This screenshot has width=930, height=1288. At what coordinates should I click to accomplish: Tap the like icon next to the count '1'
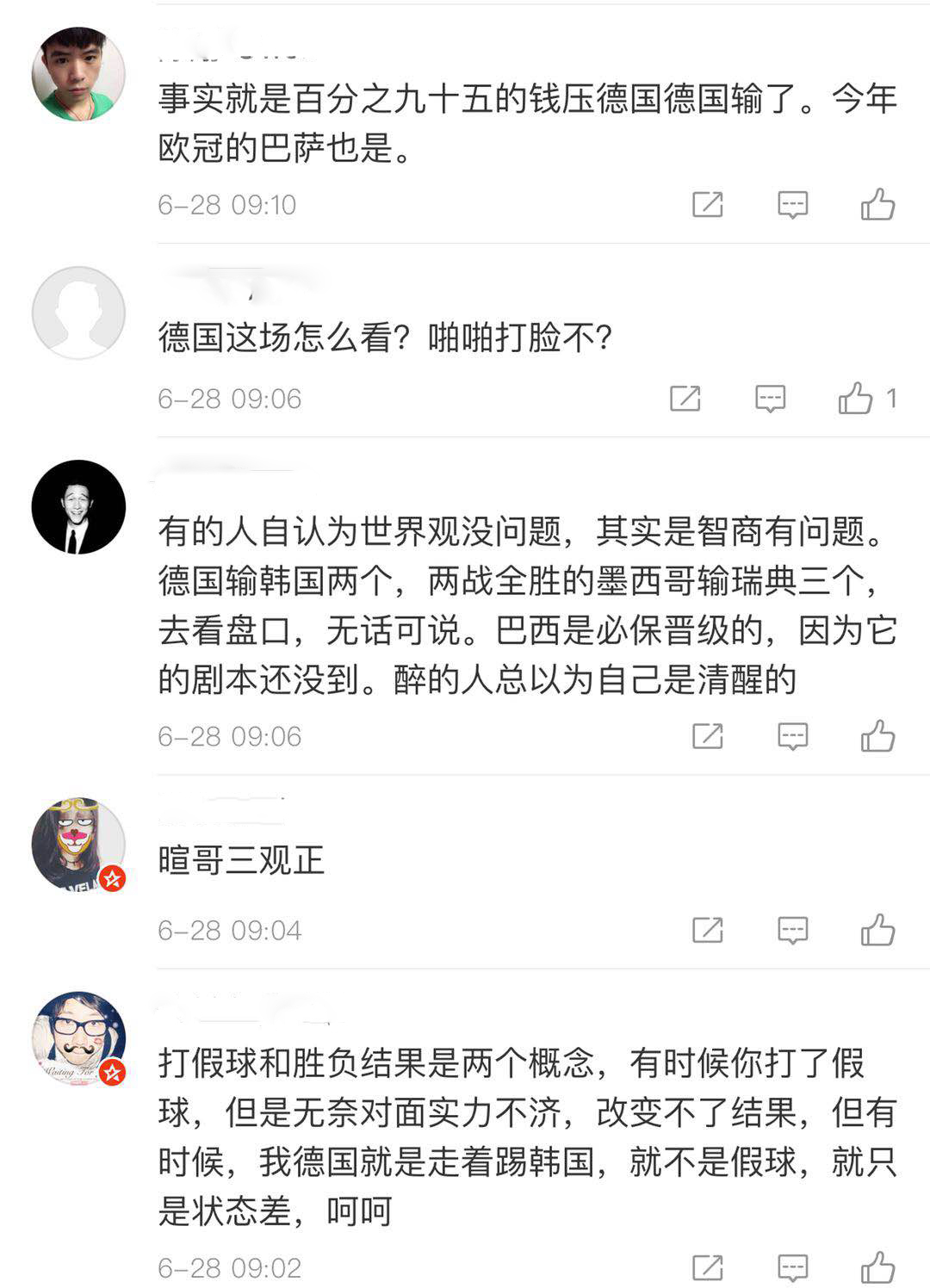[x=856, y=396]
